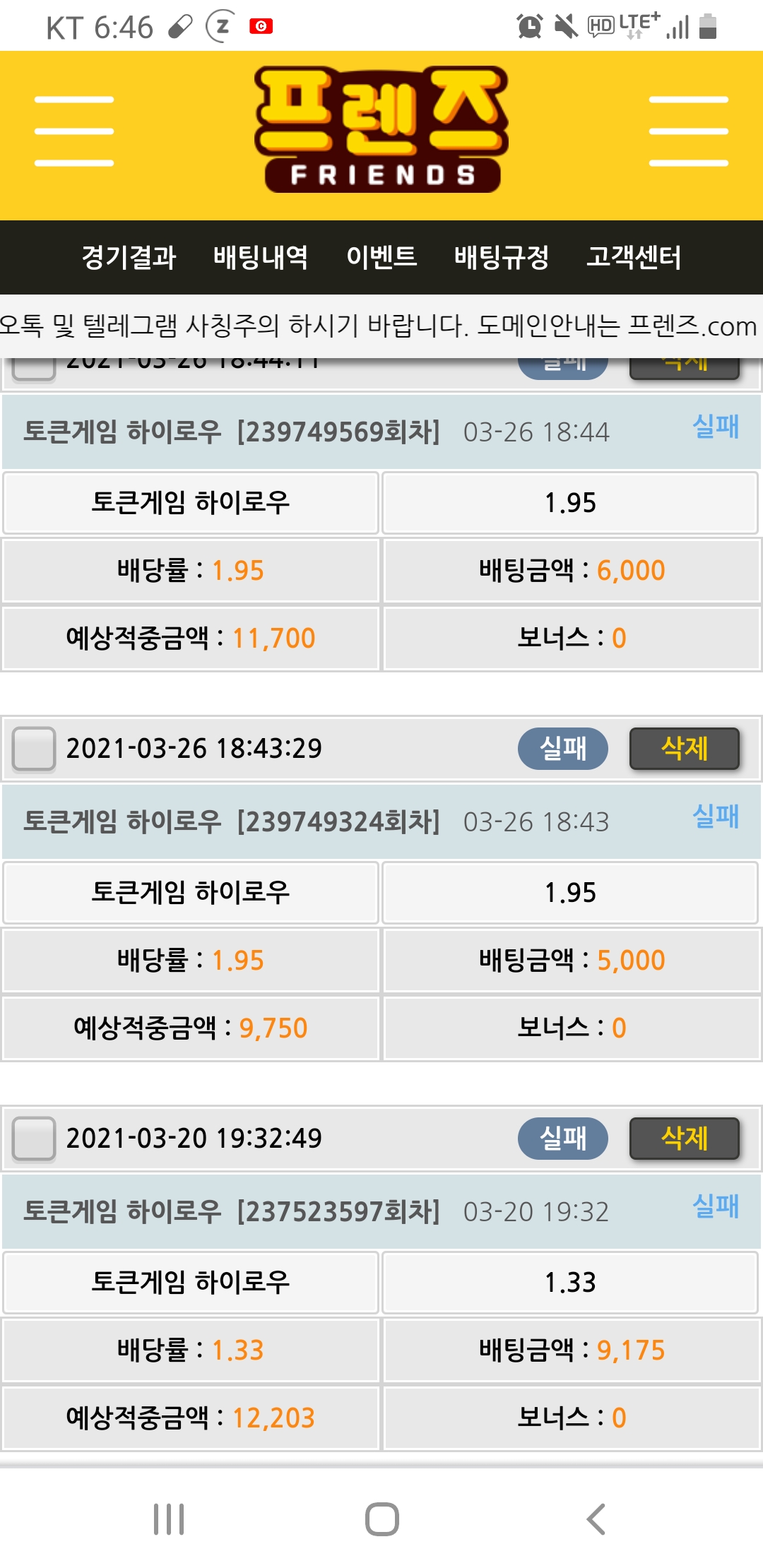The image size is (763, 1568).
Task: Delete the 2021-03-26 18:43:29 bet record
Action: (684, 749)
